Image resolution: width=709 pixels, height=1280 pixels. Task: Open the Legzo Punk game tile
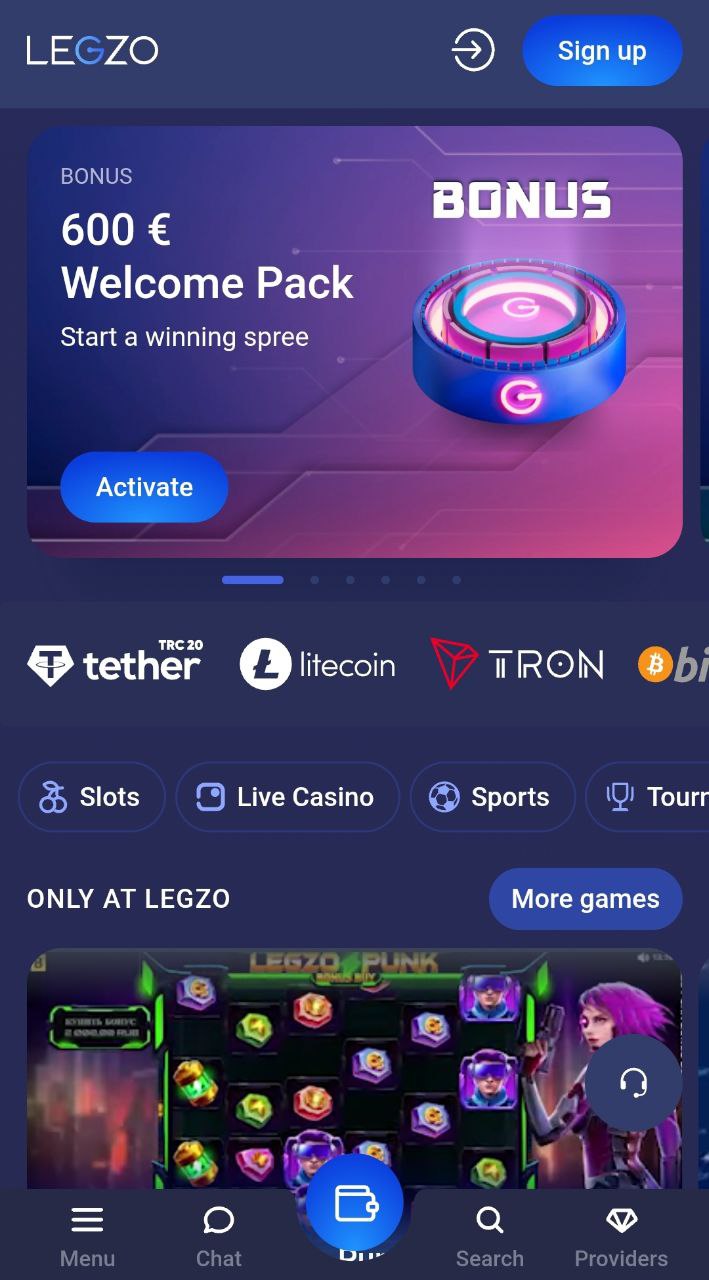[354, 1068]
